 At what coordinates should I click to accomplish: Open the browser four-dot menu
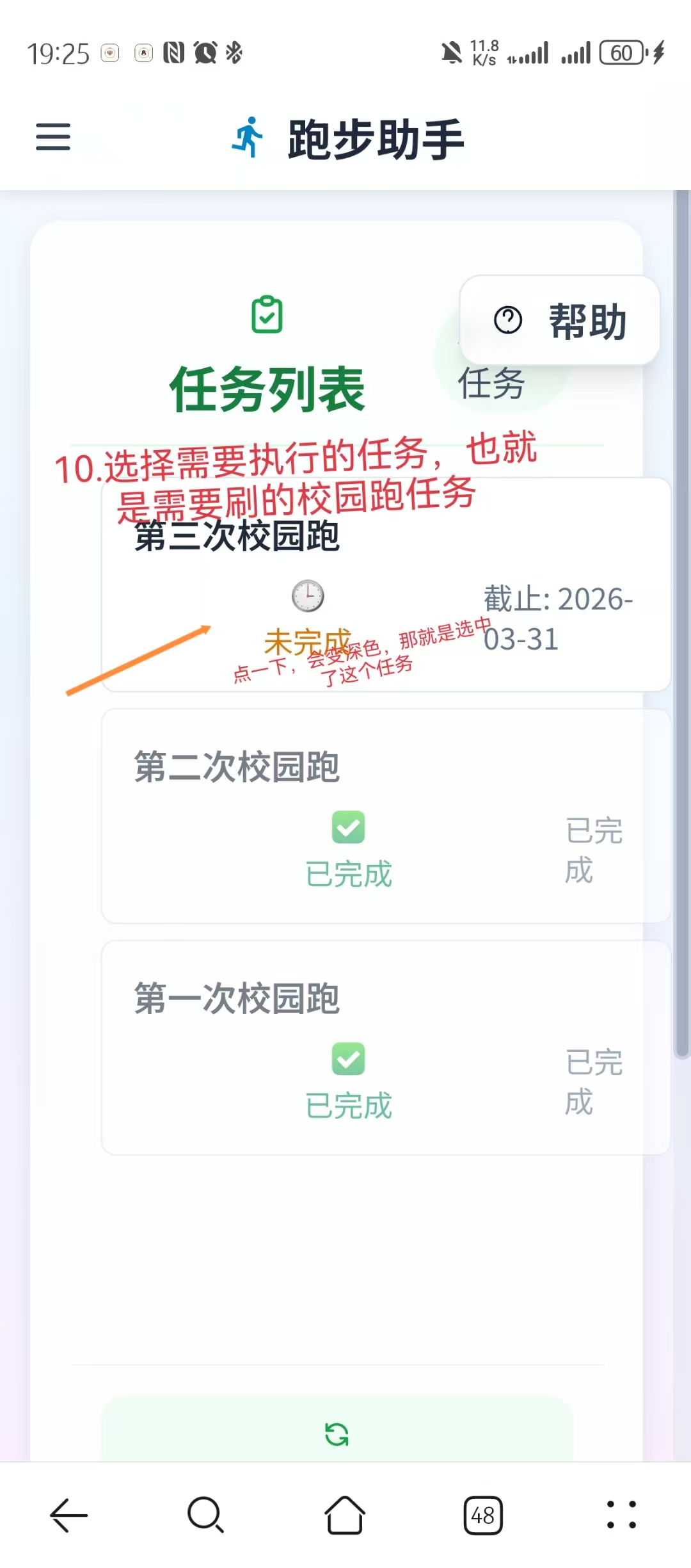[621, 1515]
